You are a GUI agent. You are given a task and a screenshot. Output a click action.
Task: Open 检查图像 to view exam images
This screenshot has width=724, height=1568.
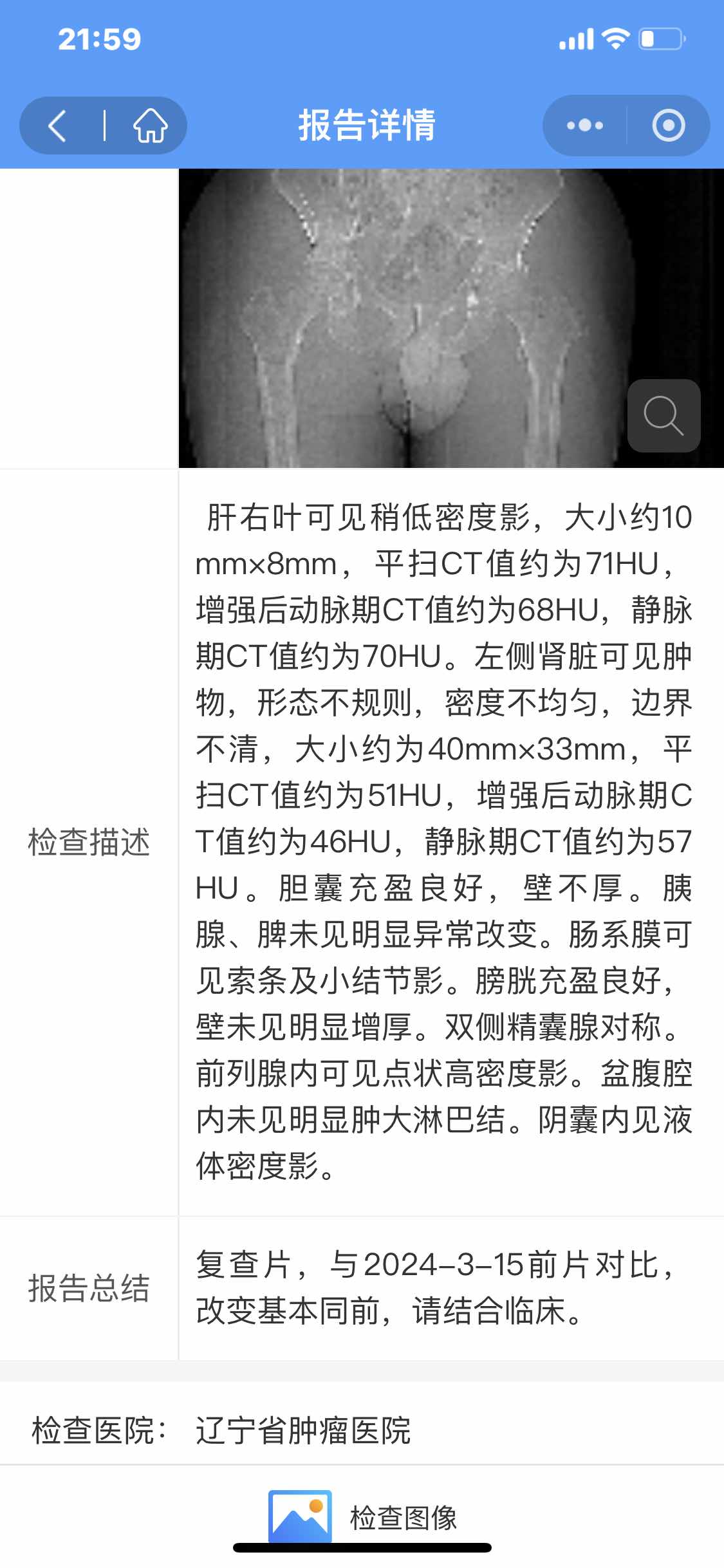(363, 1517)
